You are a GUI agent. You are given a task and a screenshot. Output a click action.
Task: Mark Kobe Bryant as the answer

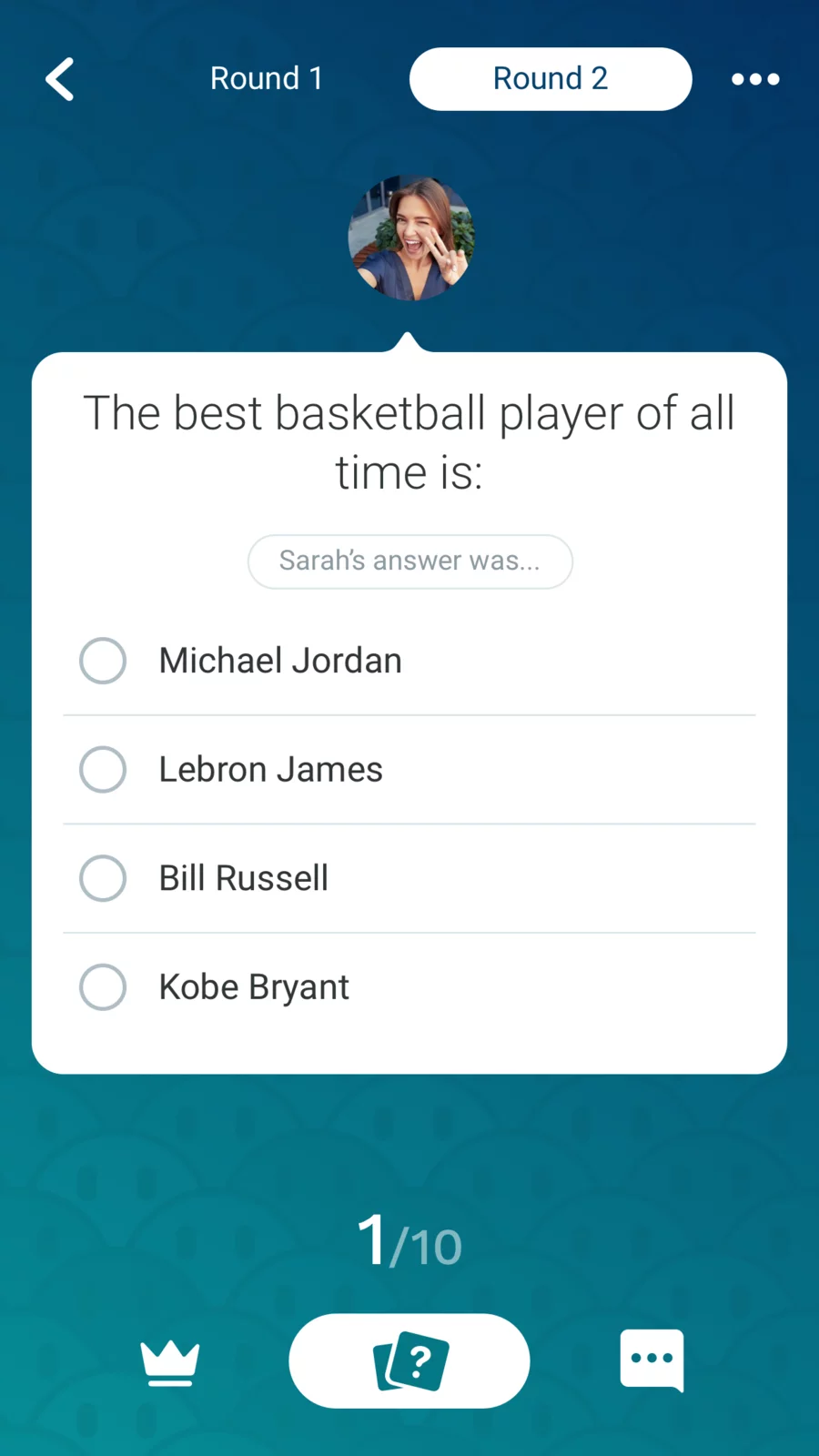tap(409, 987)
